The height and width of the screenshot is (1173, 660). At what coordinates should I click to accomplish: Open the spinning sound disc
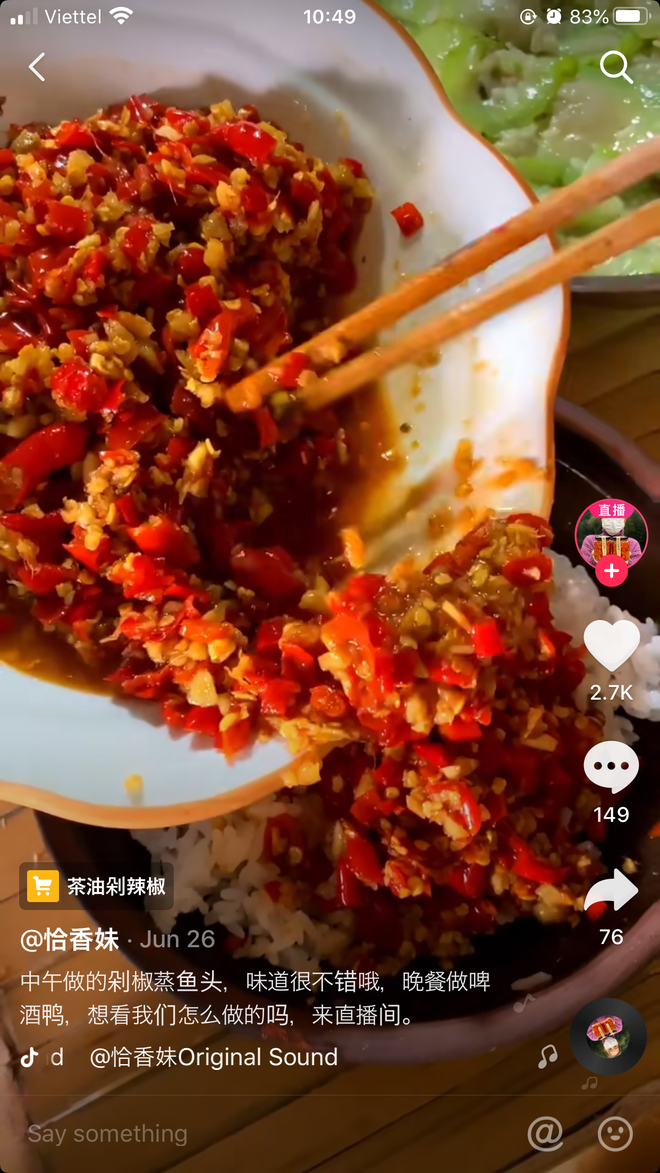coord(608,1036)
